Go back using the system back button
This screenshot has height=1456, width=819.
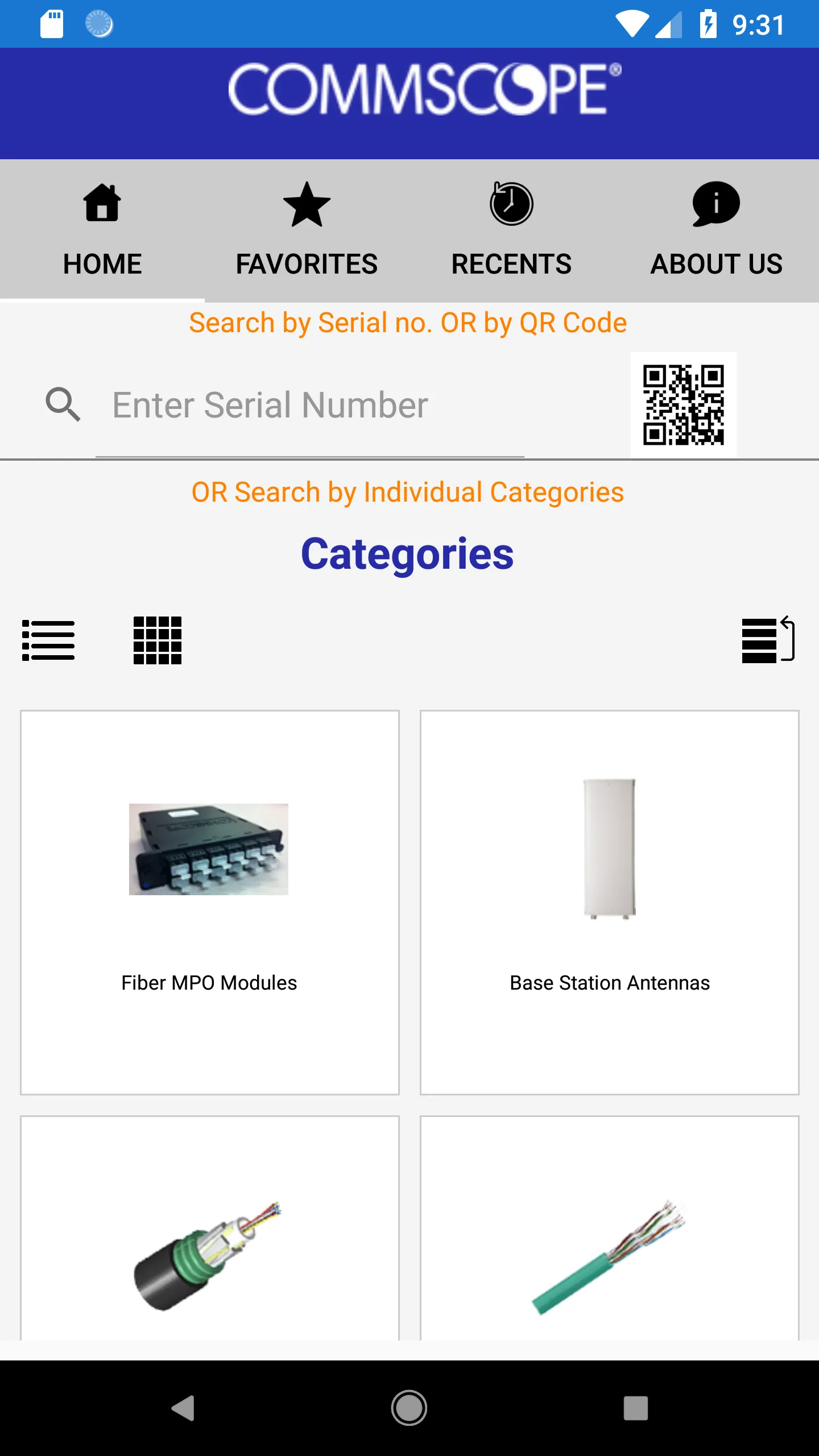(x=183, y=1408)
